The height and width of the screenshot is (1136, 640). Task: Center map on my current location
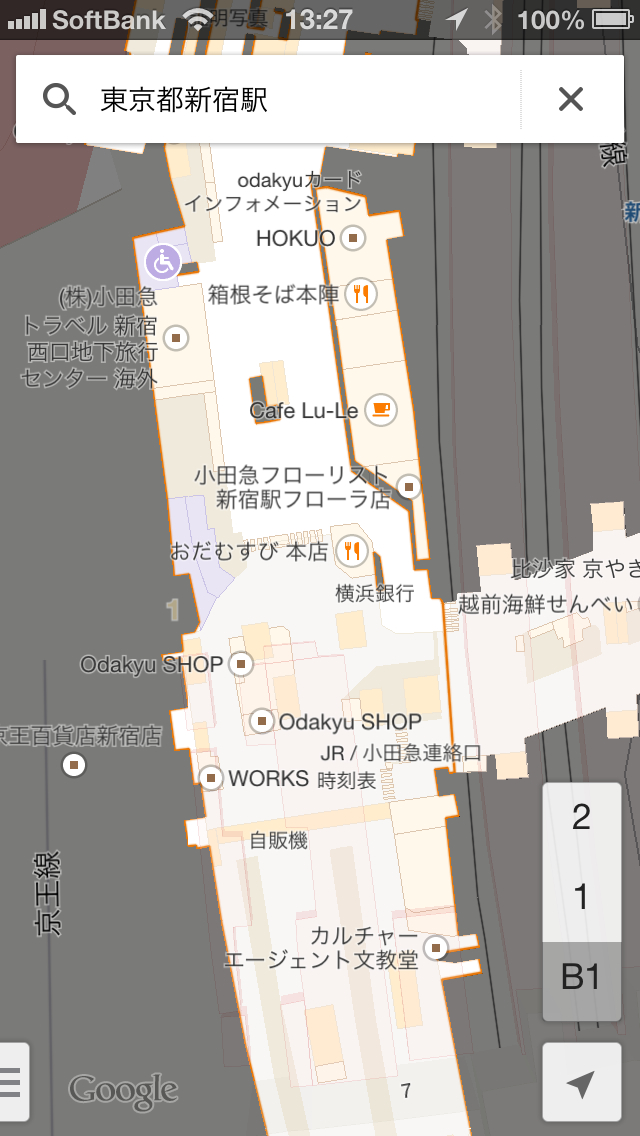click(x=581, y=1082)
